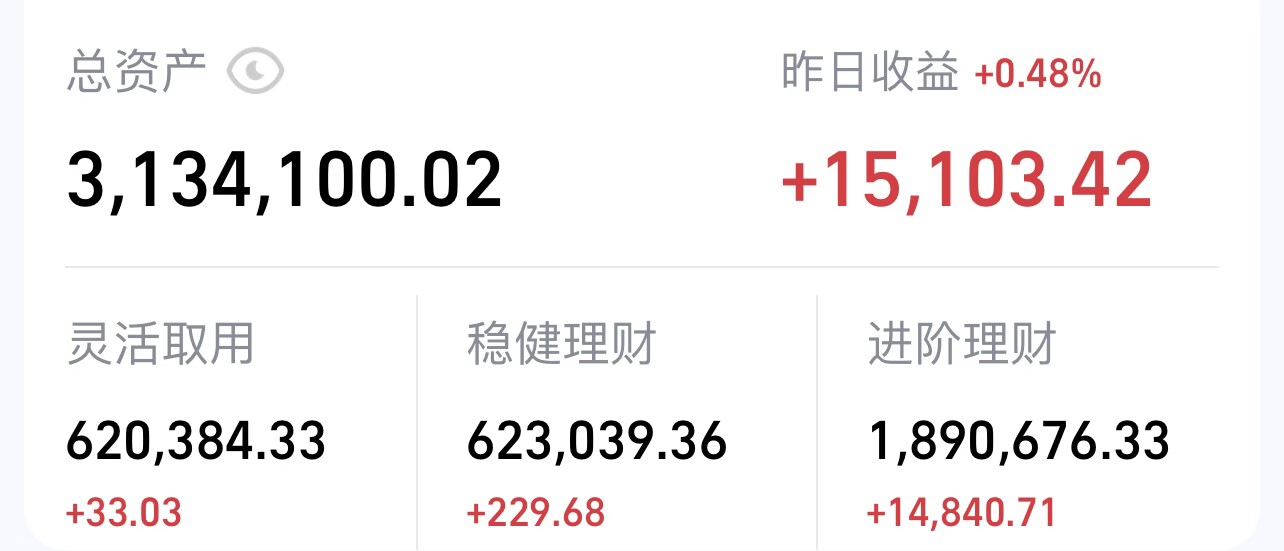Open the 灵活取用 asset section
1284x551 pixels.
(160, 345)
